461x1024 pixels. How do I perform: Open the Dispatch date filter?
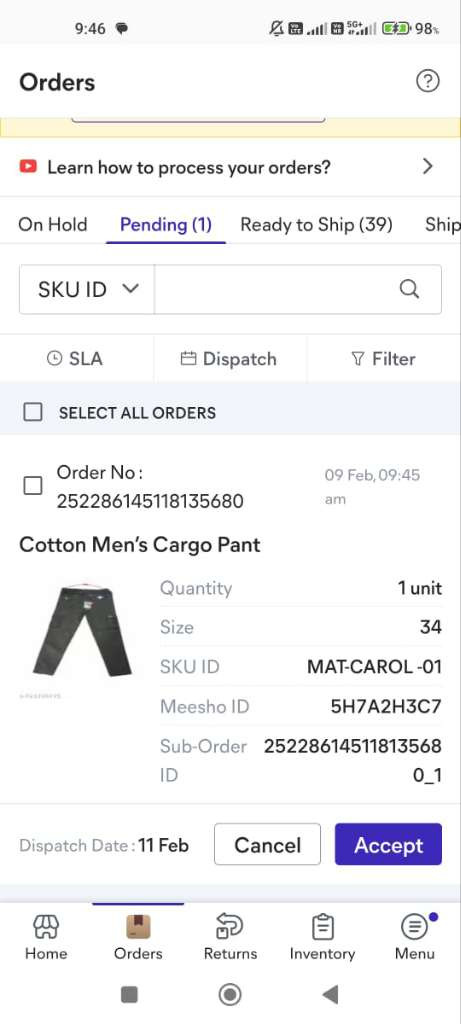point(230,359)
